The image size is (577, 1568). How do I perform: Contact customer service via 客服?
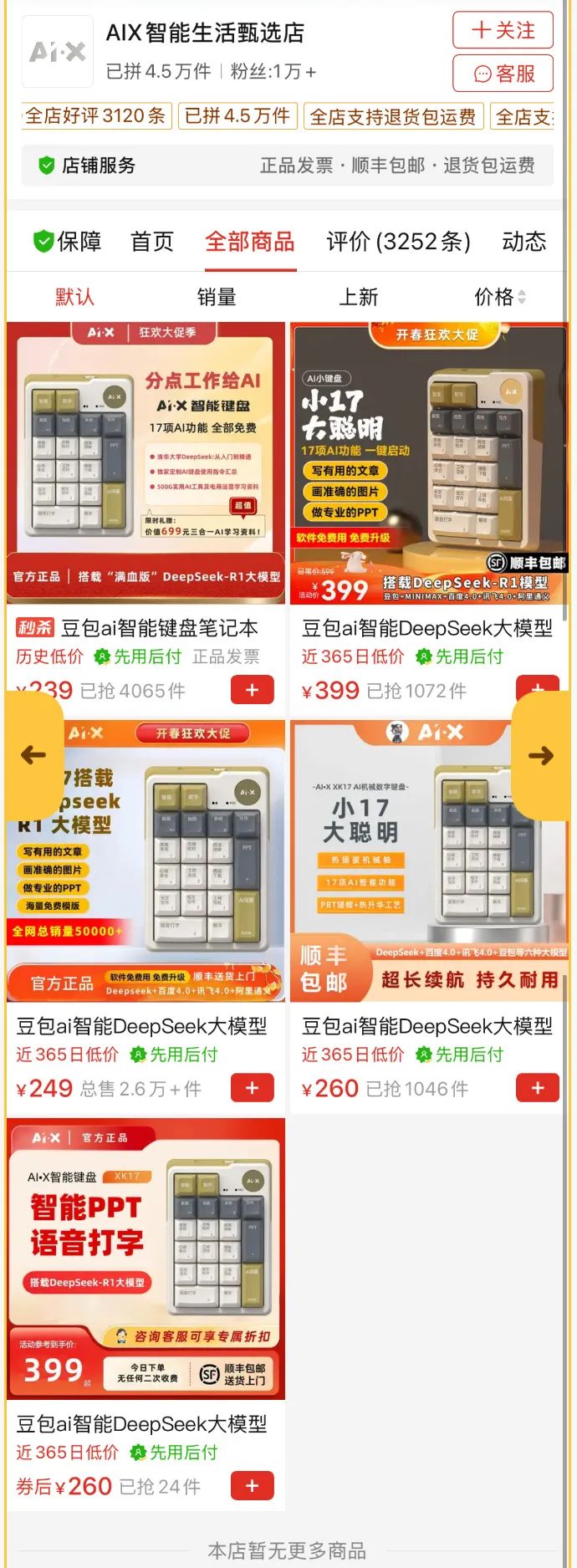[503, 74]
